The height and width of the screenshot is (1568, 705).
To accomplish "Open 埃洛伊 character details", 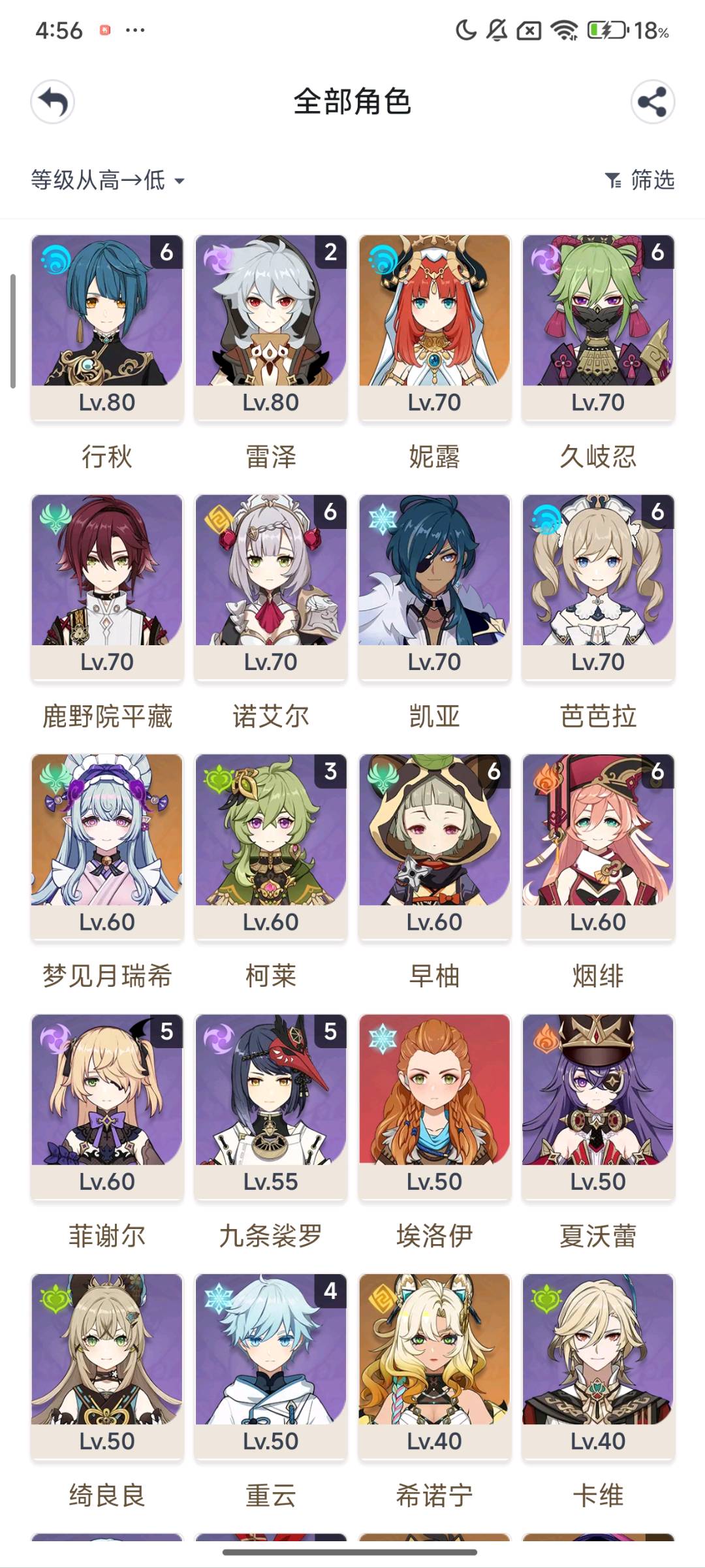I will point(435,1105).
